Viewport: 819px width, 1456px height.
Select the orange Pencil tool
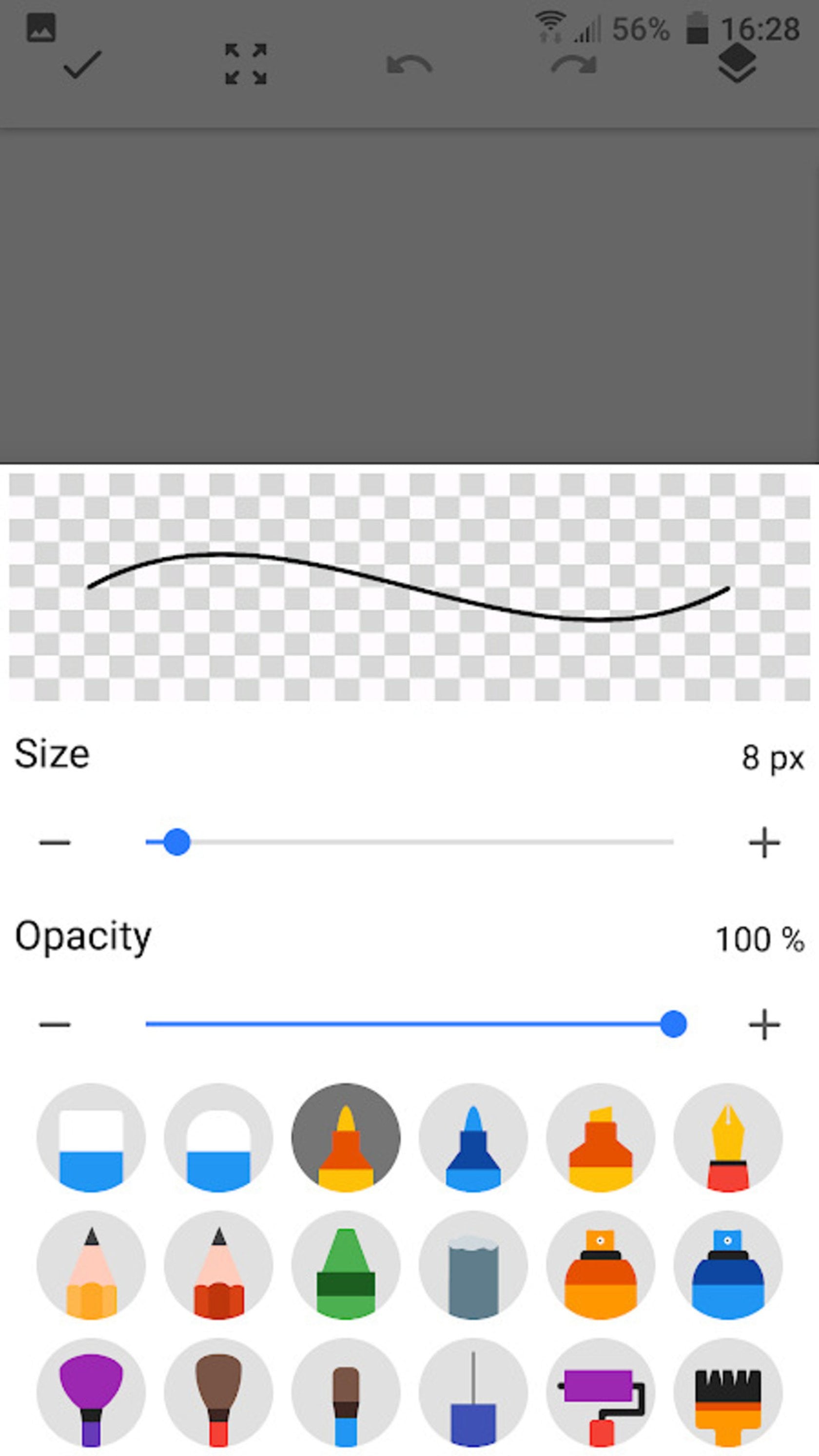click(91, 1266)
